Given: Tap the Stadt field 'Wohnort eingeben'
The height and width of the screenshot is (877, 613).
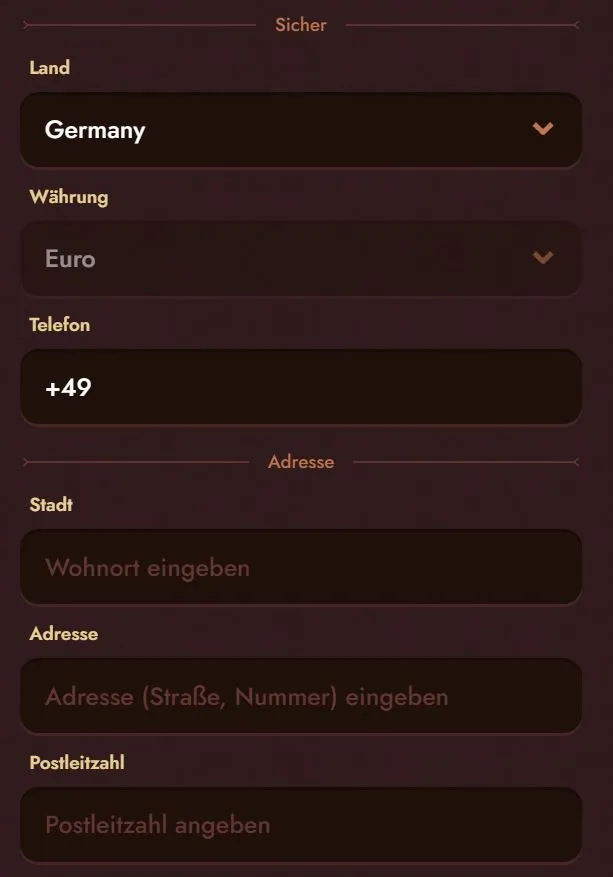Looking at the screenshot, I should pos(300,568).
